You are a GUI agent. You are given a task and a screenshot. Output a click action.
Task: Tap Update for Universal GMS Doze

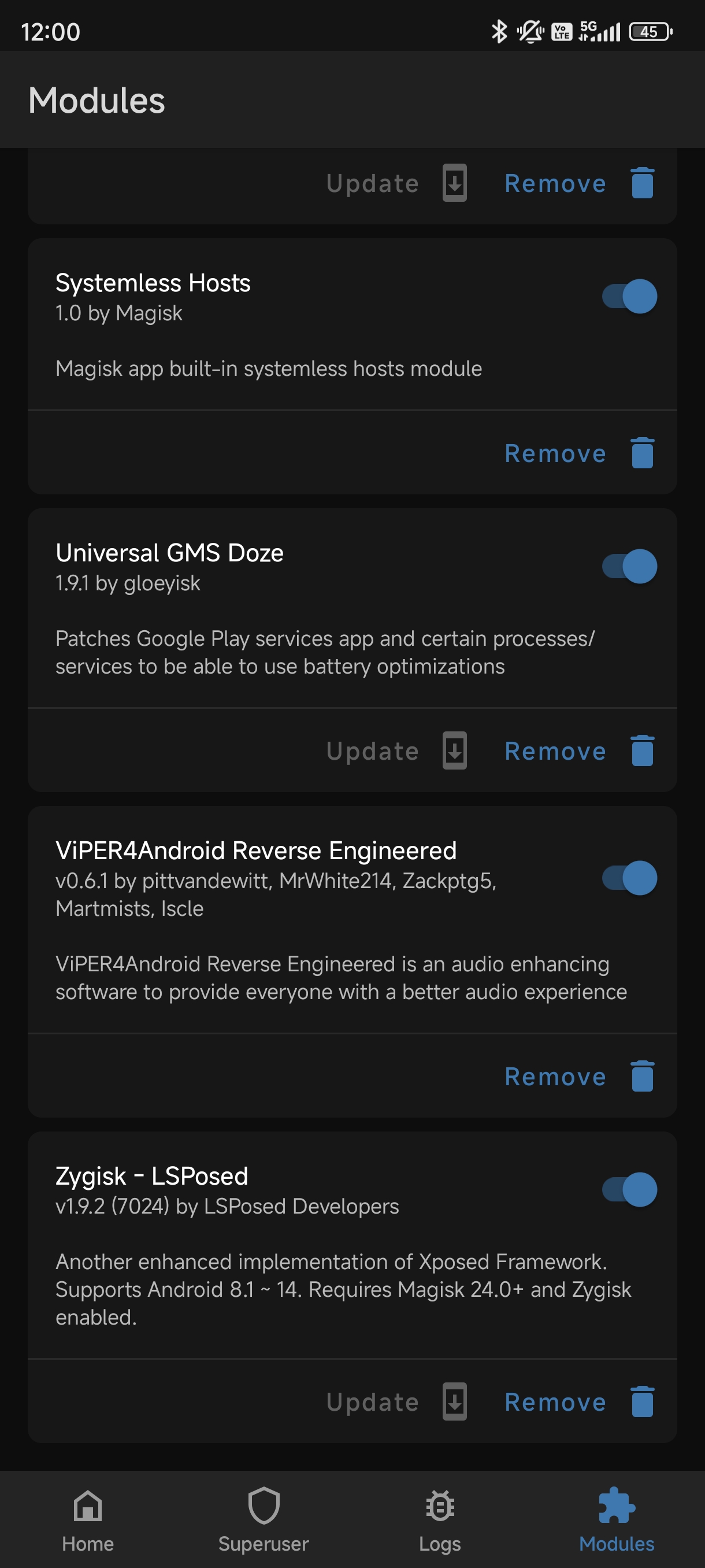pos(396,751)
